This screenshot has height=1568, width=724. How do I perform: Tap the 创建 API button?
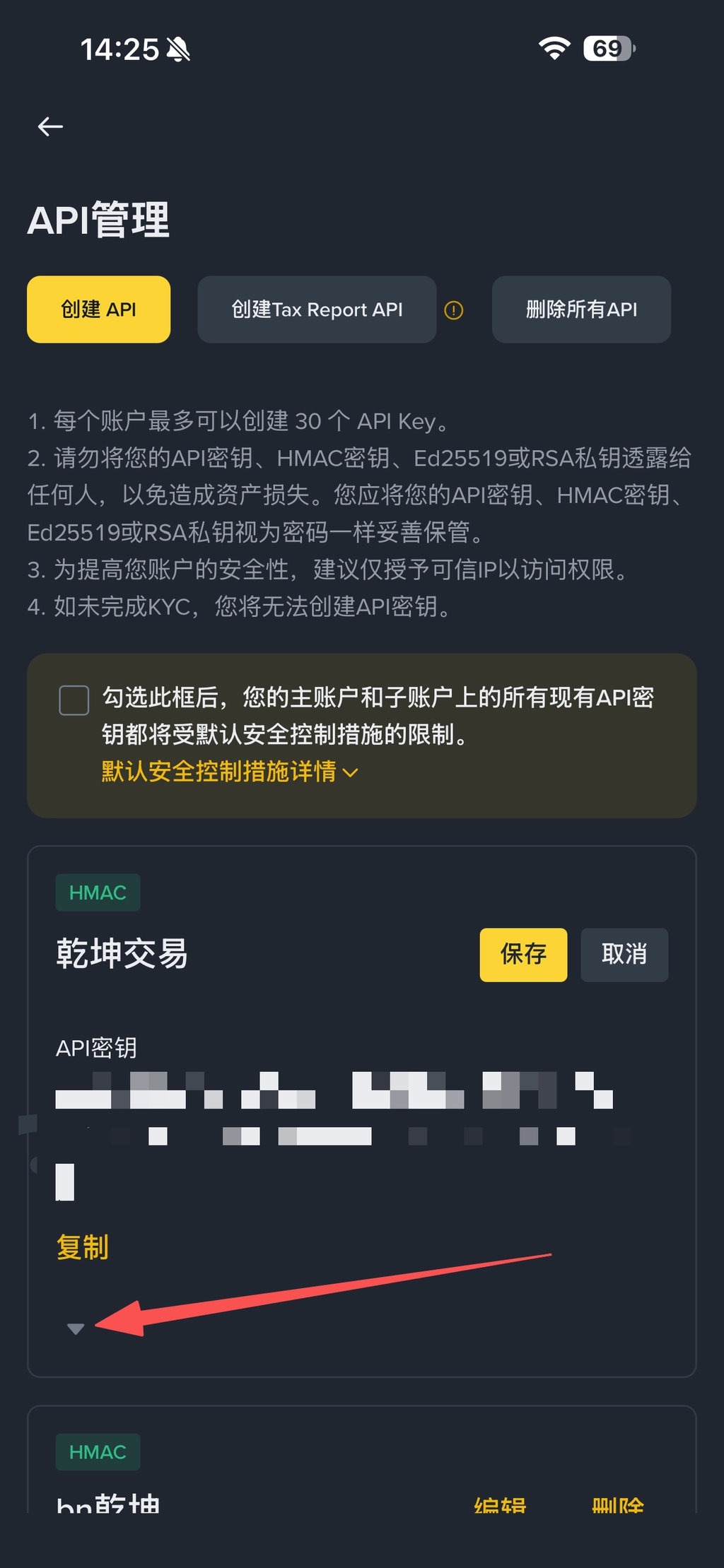pyautogui.click(x=98, y=310)
